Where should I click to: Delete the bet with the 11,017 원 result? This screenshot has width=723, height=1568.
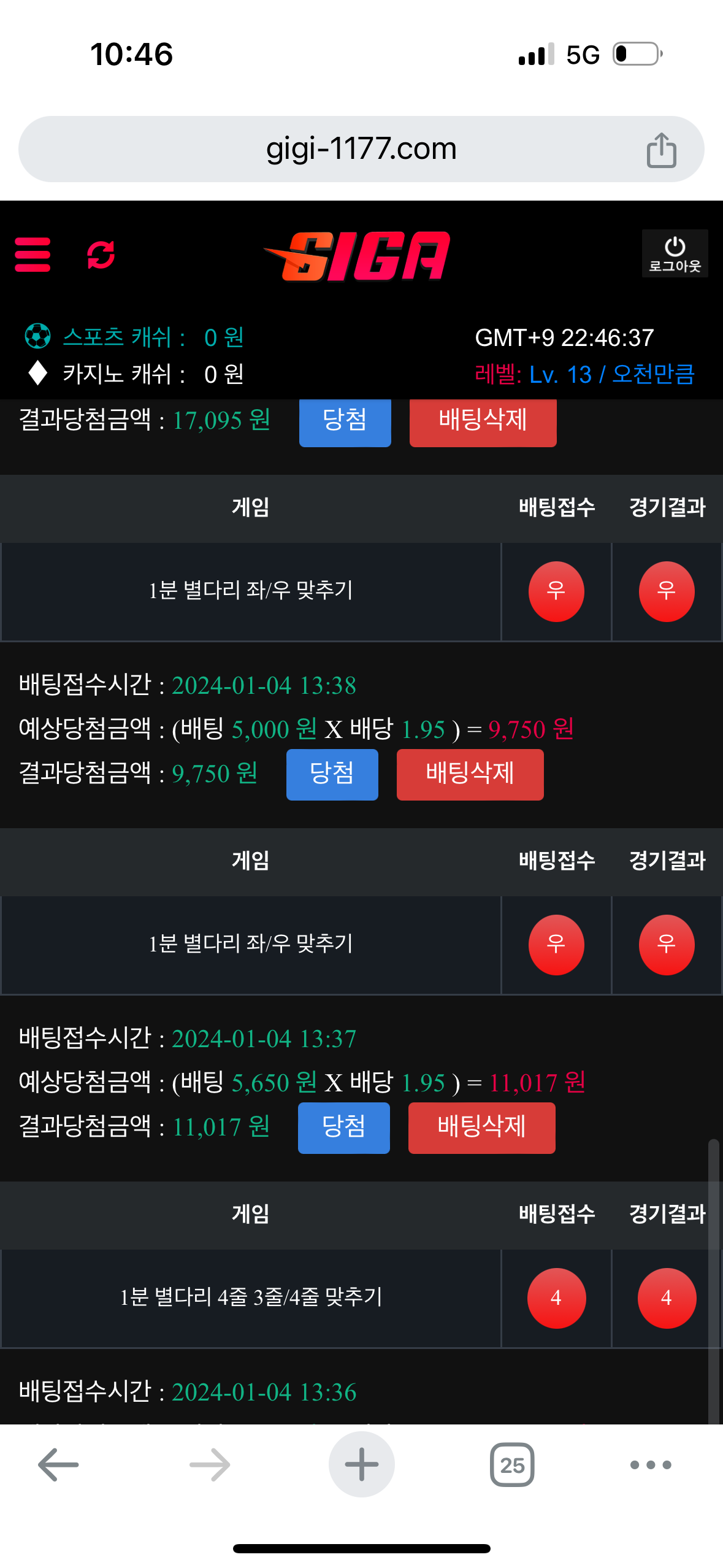point(481,1128)
